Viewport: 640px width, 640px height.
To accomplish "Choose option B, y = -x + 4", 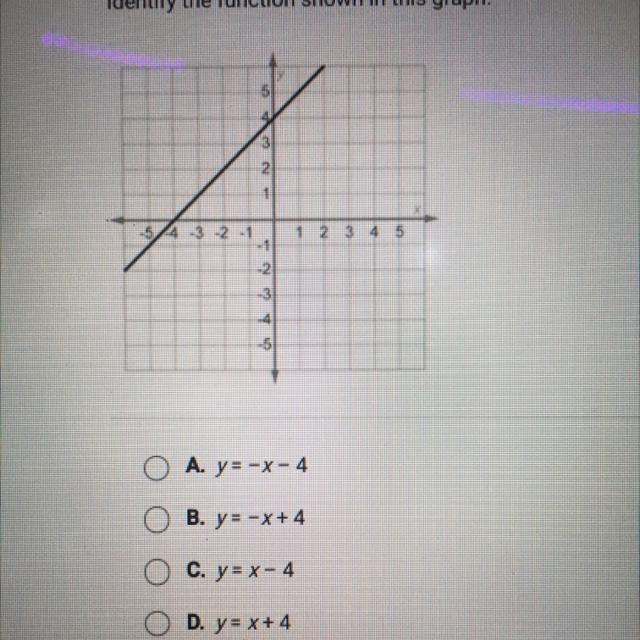I will [x=155, y=520].
